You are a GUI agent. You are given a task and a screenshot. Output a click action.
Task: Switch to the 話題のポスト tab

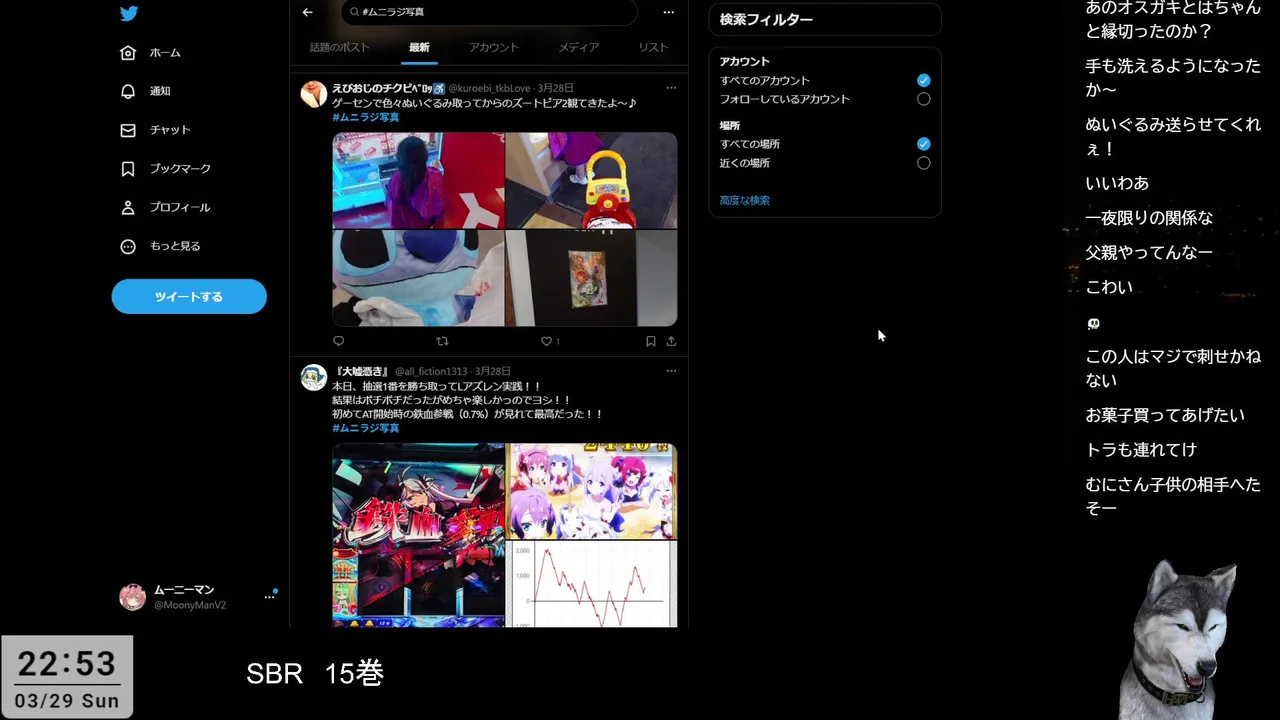tap(339, 47)
